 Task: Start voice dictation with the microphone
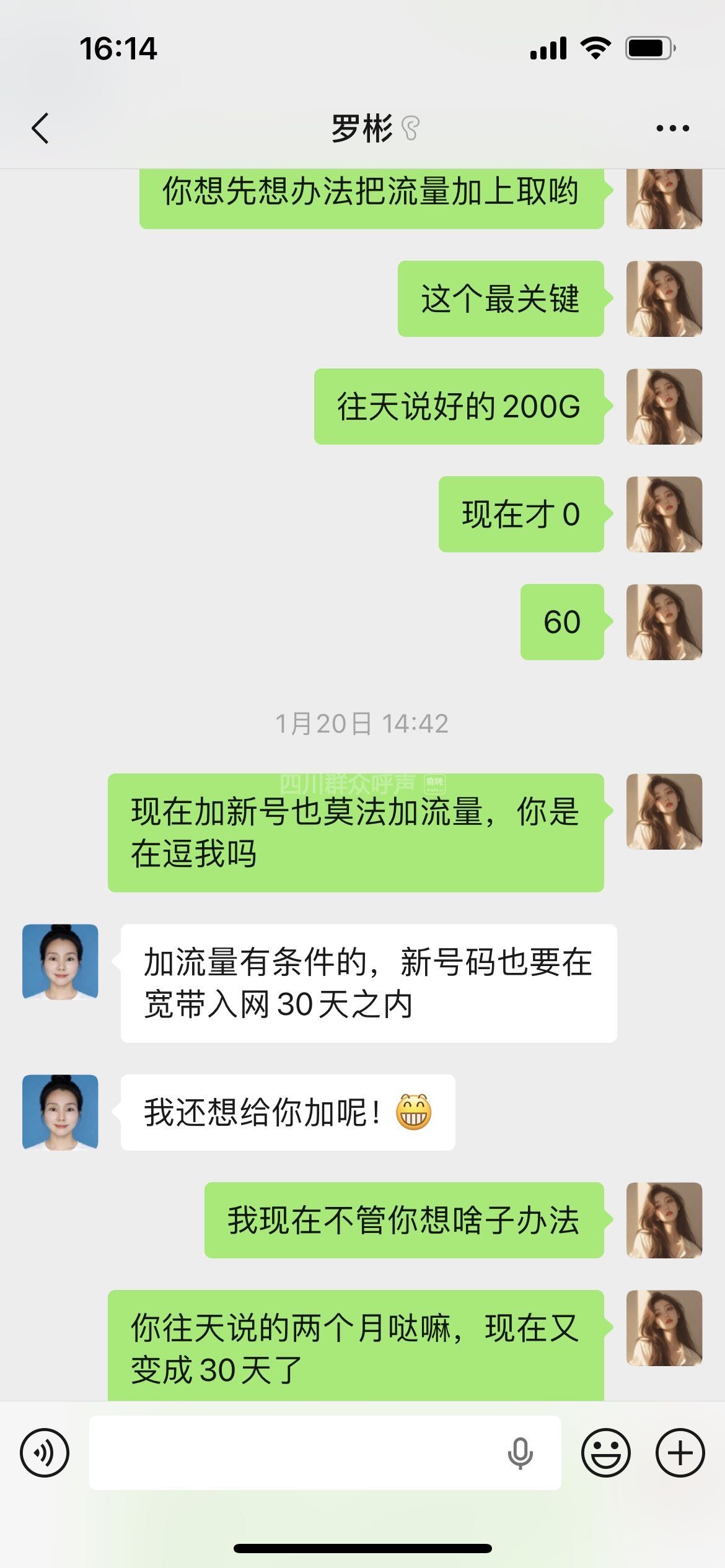[x=520, y=1453]
